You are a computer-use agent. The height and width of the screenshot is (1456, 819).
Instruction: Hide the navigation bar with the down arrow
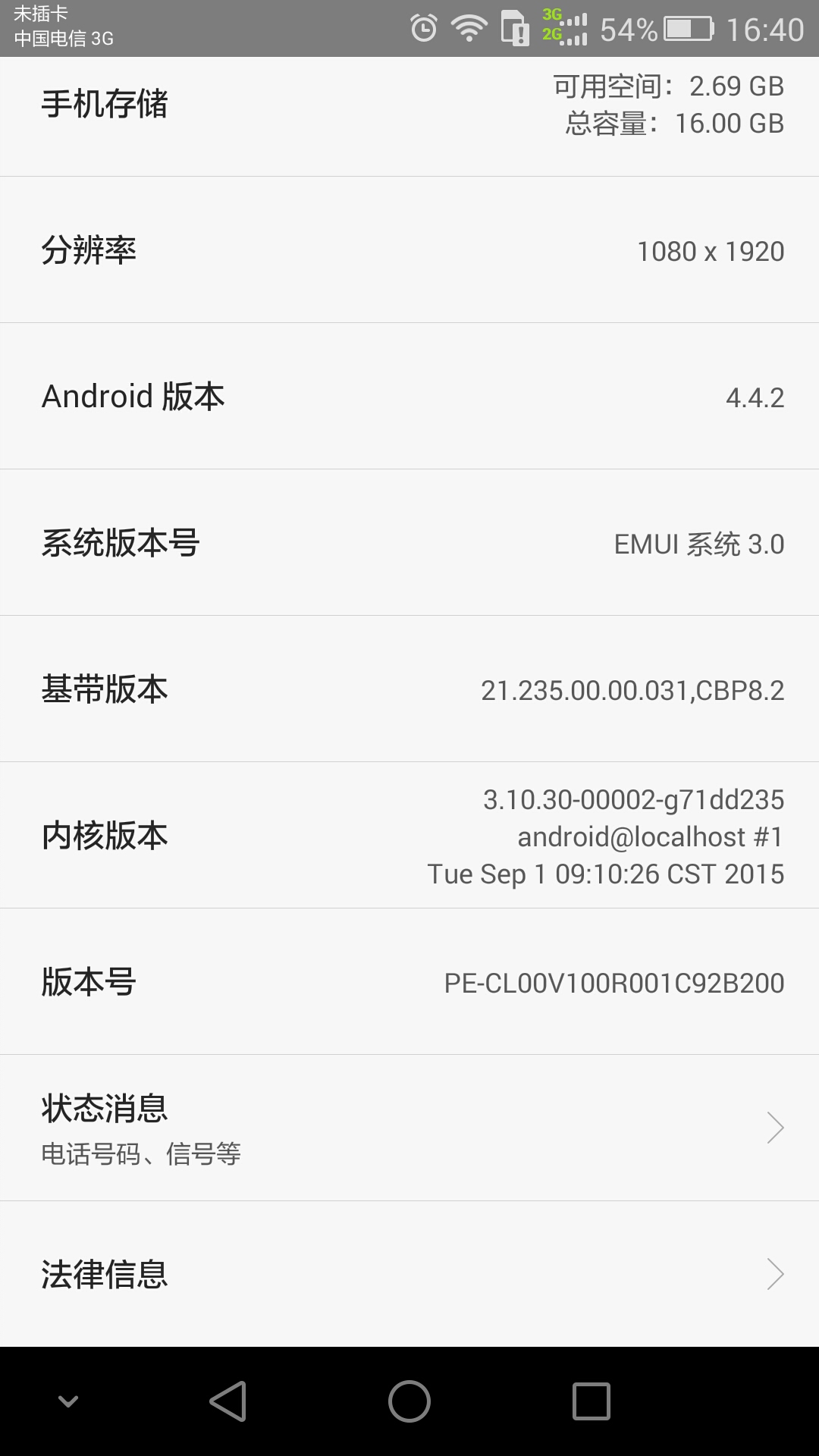click(68, 1401)
